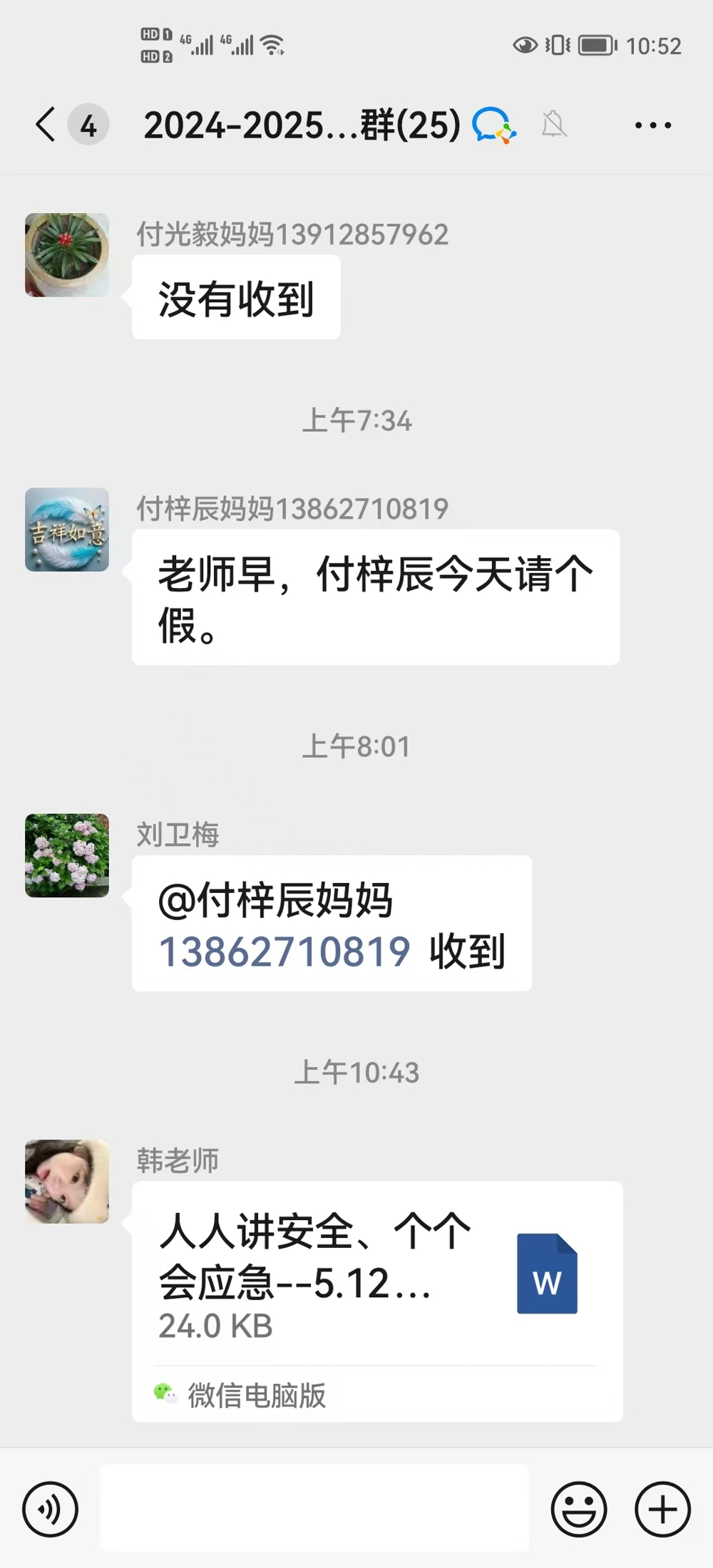Screen dimensions: 713x1568
Task: Tap the phone number link 13862710819
Action: coord(284,952)
